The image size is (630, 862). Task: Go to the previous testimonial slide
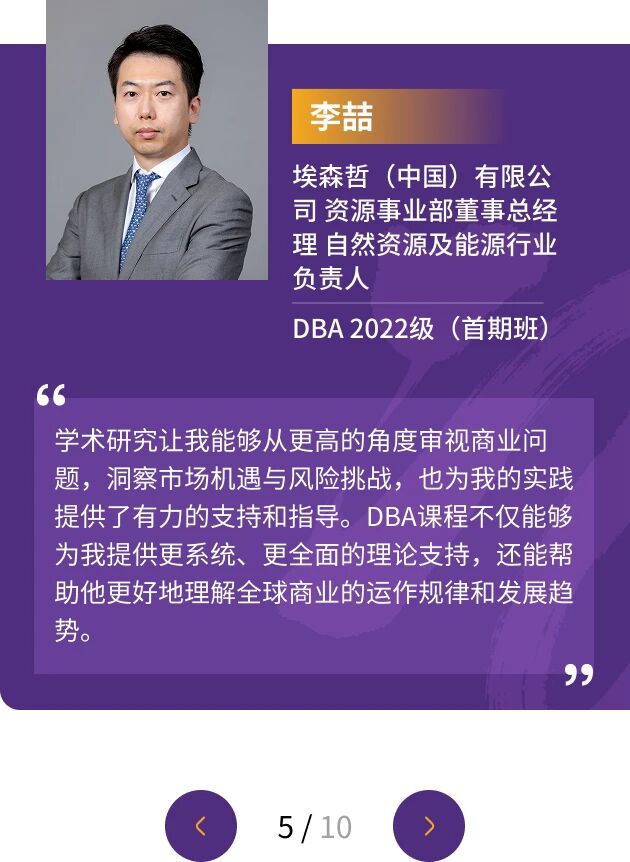(201, 826)
